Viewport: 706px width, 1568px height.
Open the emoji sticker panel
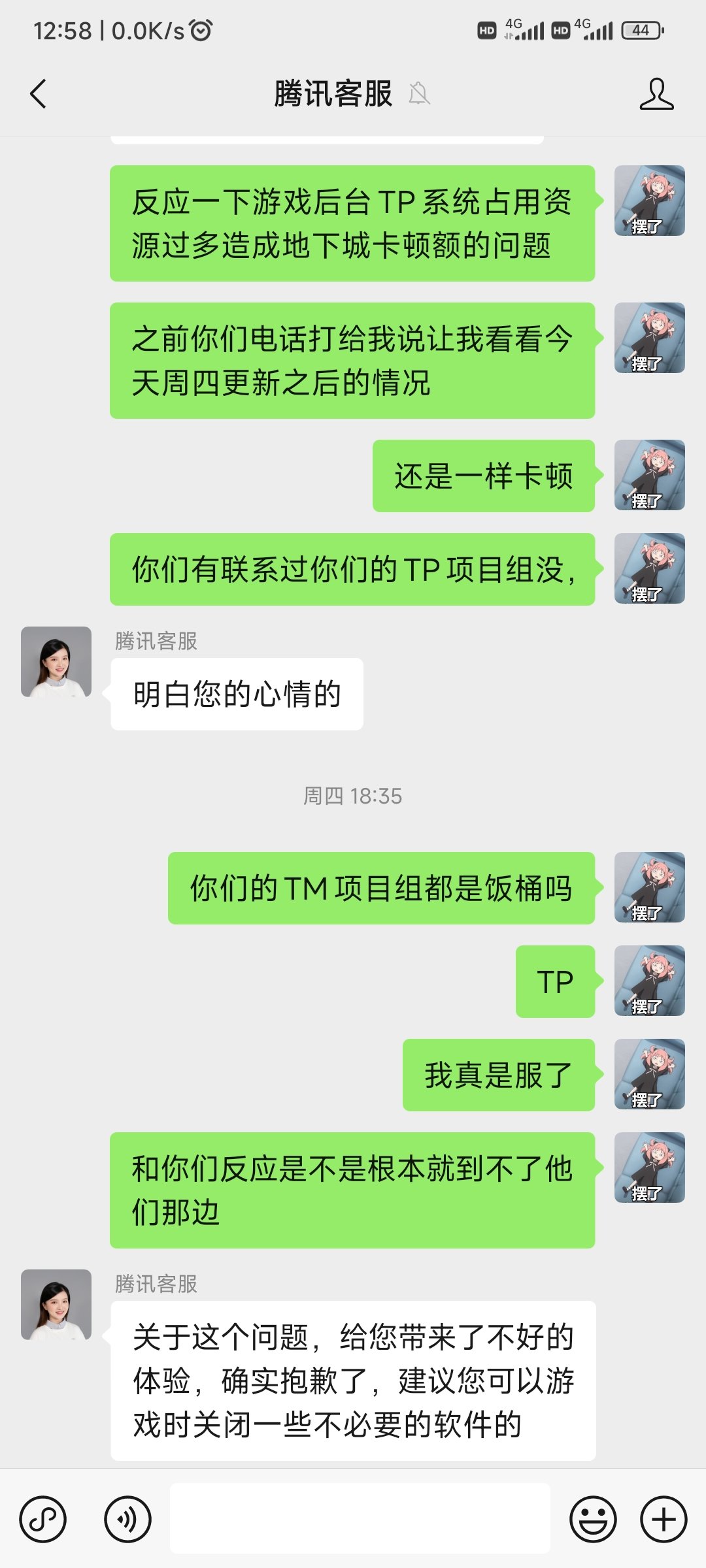coord(593,1519)
